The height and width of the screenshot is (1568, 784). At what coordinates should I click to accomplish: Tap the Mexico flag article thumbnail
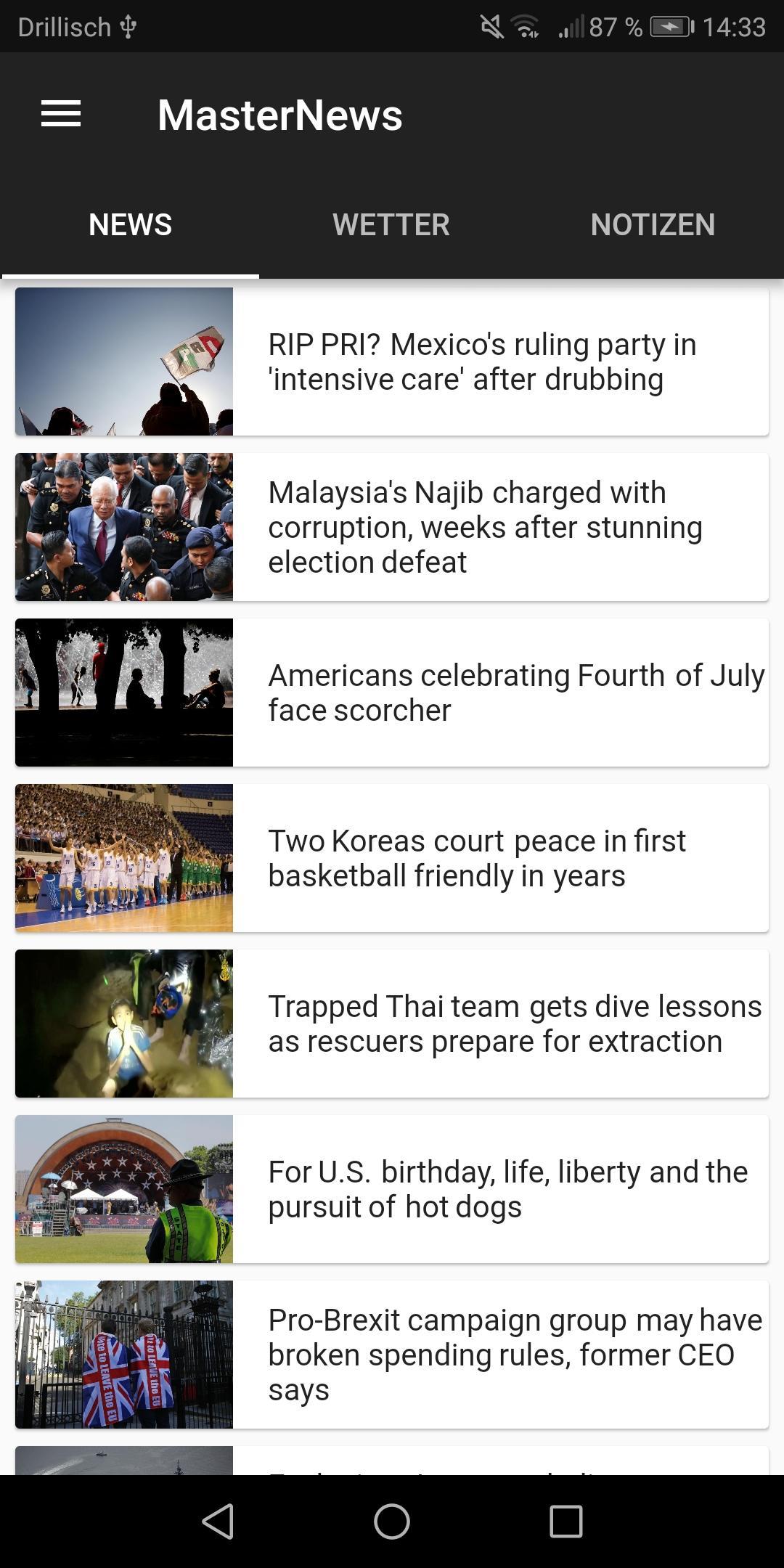click(x=124, y=361)
